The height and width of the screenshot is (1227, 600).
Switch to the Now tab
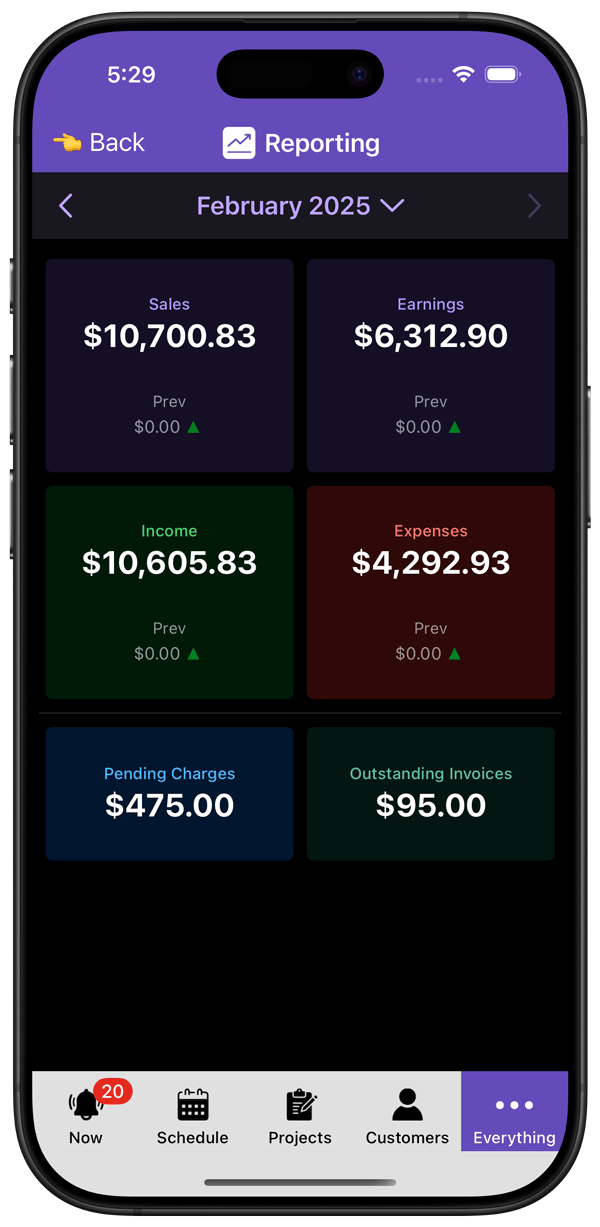coord(86,1116)
